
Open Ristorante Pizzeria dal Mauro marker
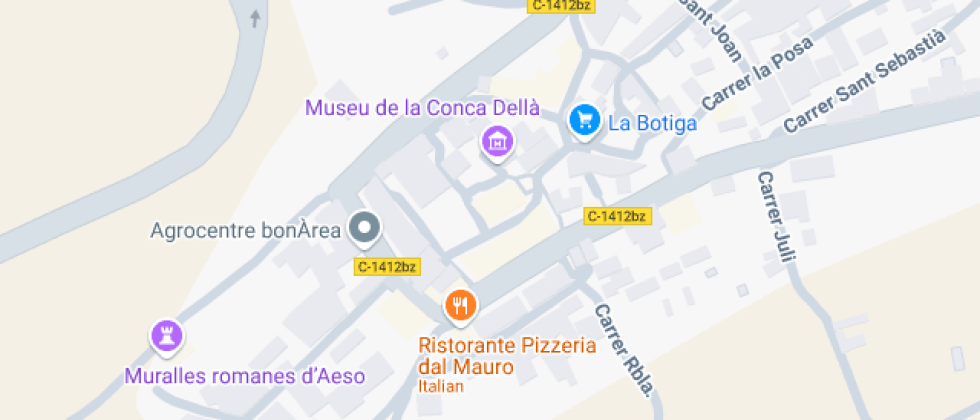pos(460,305)
